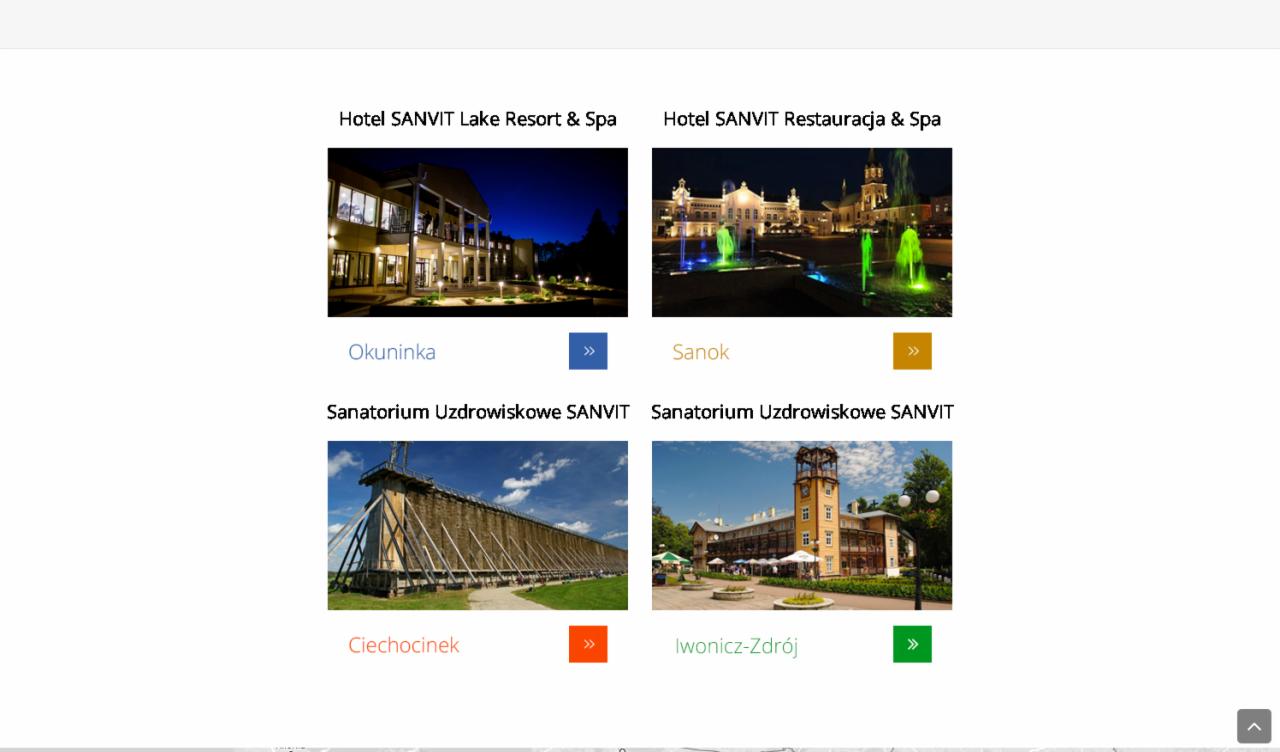The width and height of the screenshot is (1280, 752).
Task: Tap the green arrow button beside Iwonicz-Zdrój
Action: tap(912, 644)
